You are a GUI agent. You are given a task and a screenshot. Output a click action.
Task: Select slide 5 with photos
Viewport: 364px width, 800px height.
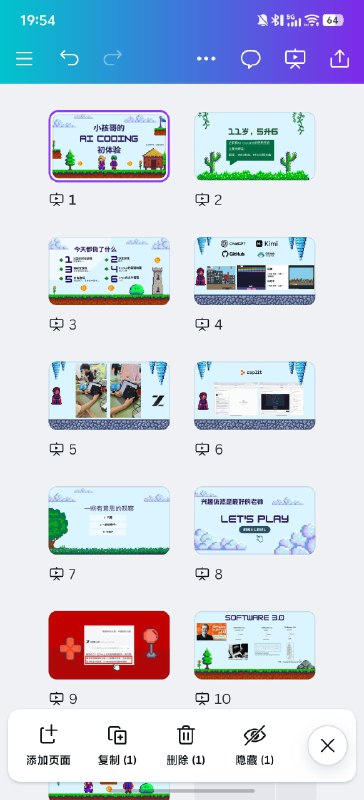click(x=109, y=395)
